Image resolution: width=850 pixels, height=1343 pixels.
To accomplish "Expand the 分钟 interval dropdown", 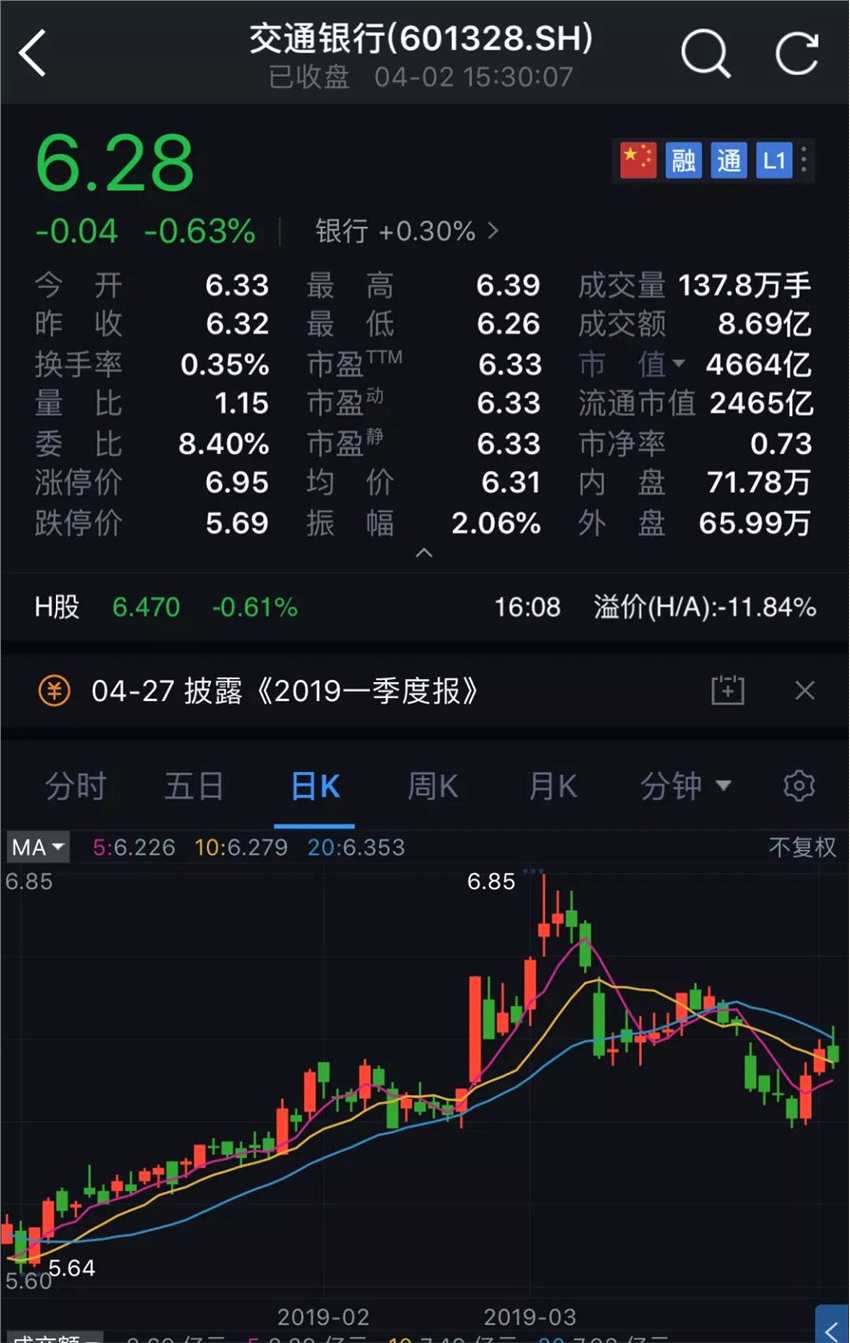I will click(x=686, y=786).
